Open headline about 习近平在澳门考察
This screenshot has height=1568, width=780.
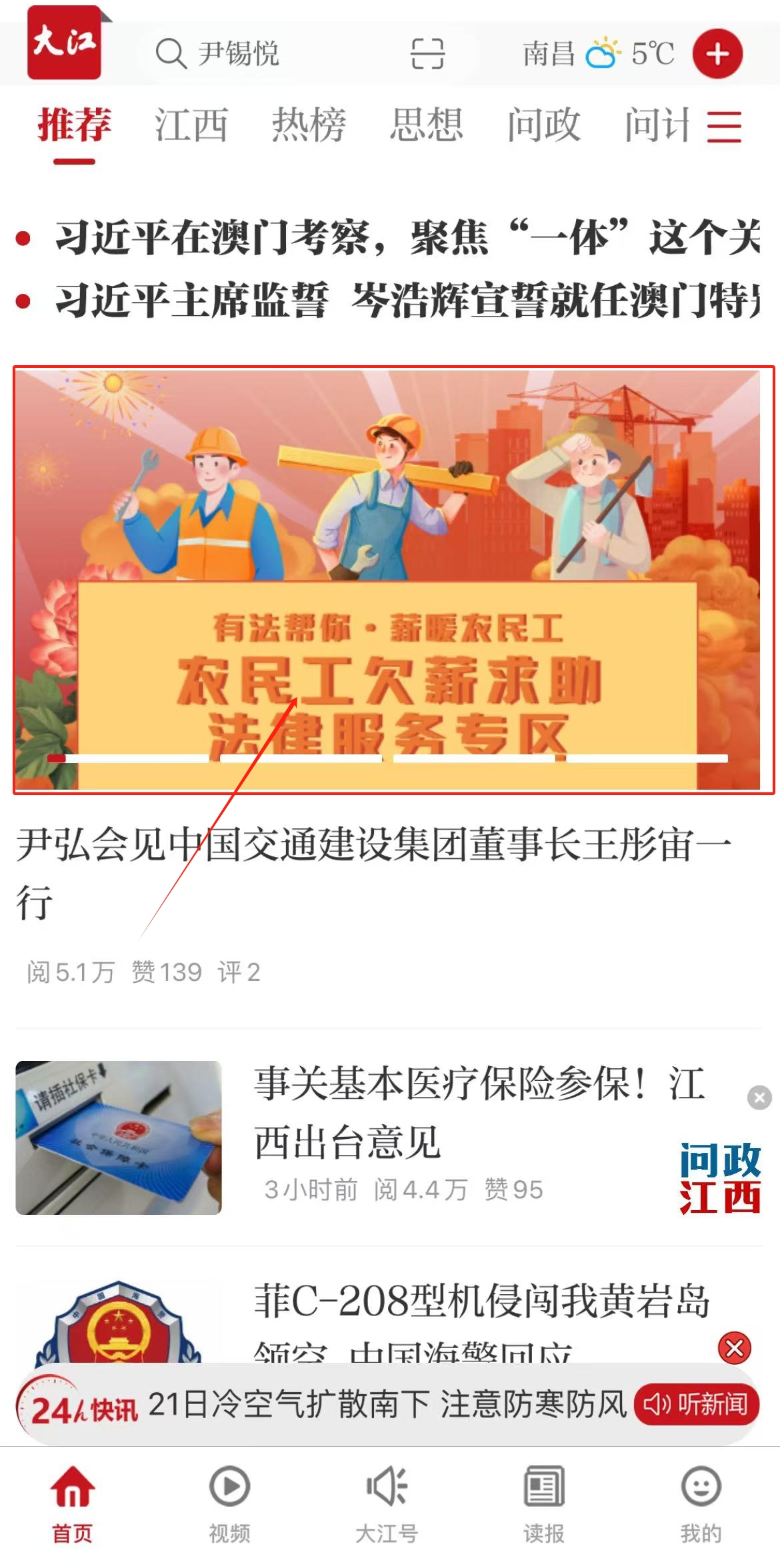(x=407, y=238)
